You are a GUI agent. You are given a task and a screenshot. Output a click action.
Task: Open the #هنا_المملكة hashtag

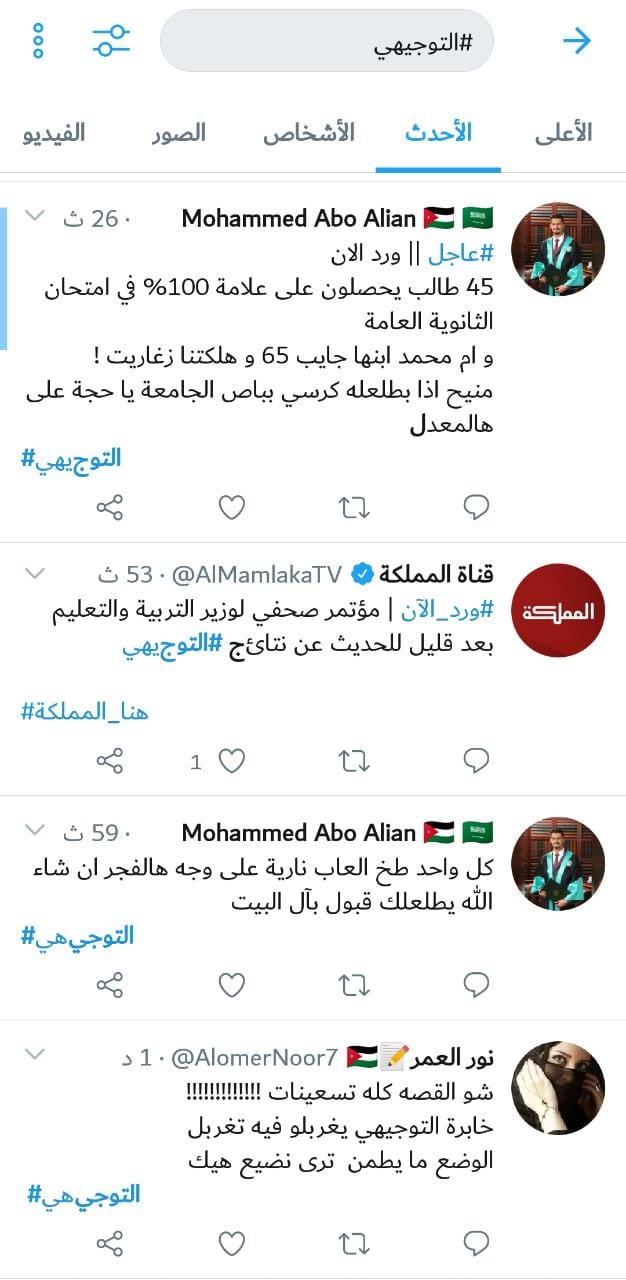[x=84, y=712]
